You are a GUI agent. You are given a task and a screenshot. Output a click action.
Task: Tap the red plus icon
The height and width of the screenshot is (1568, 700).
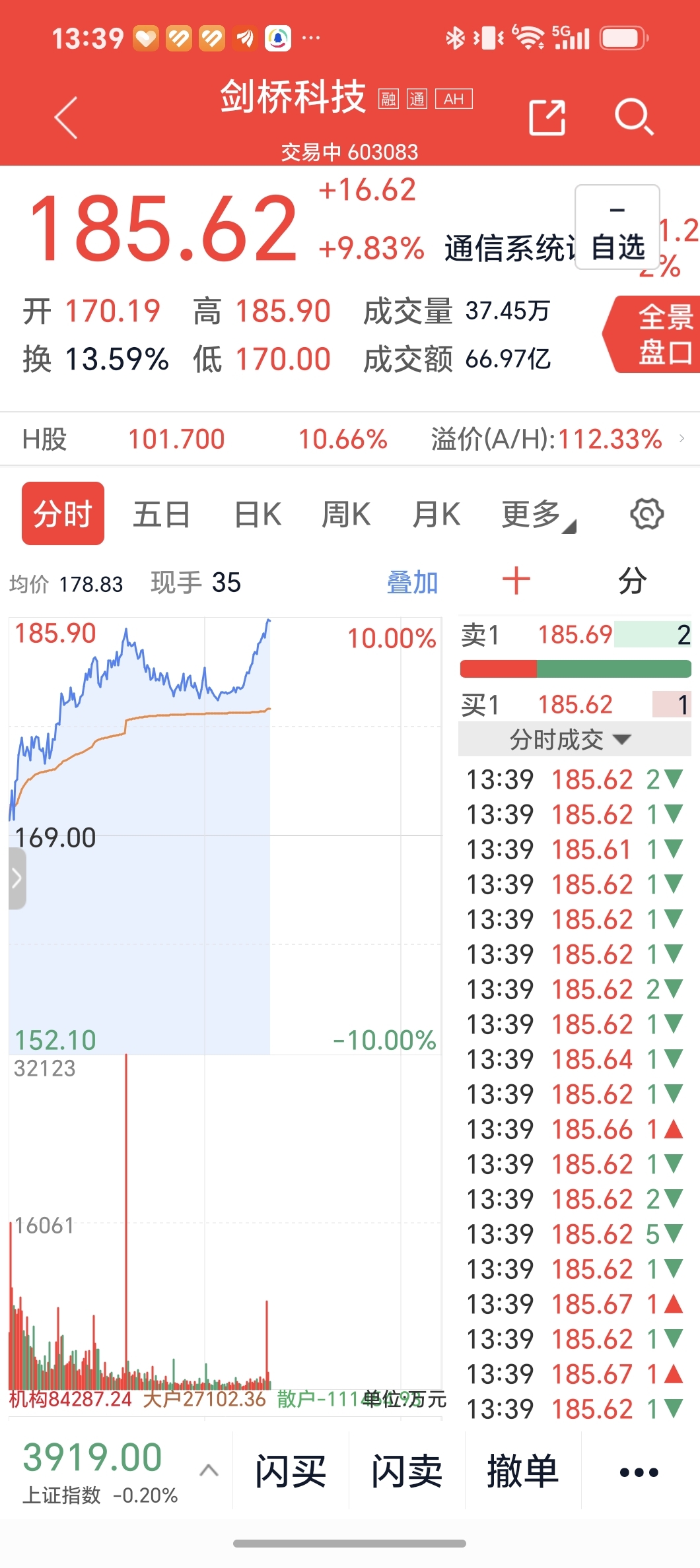tap(516, 581)
